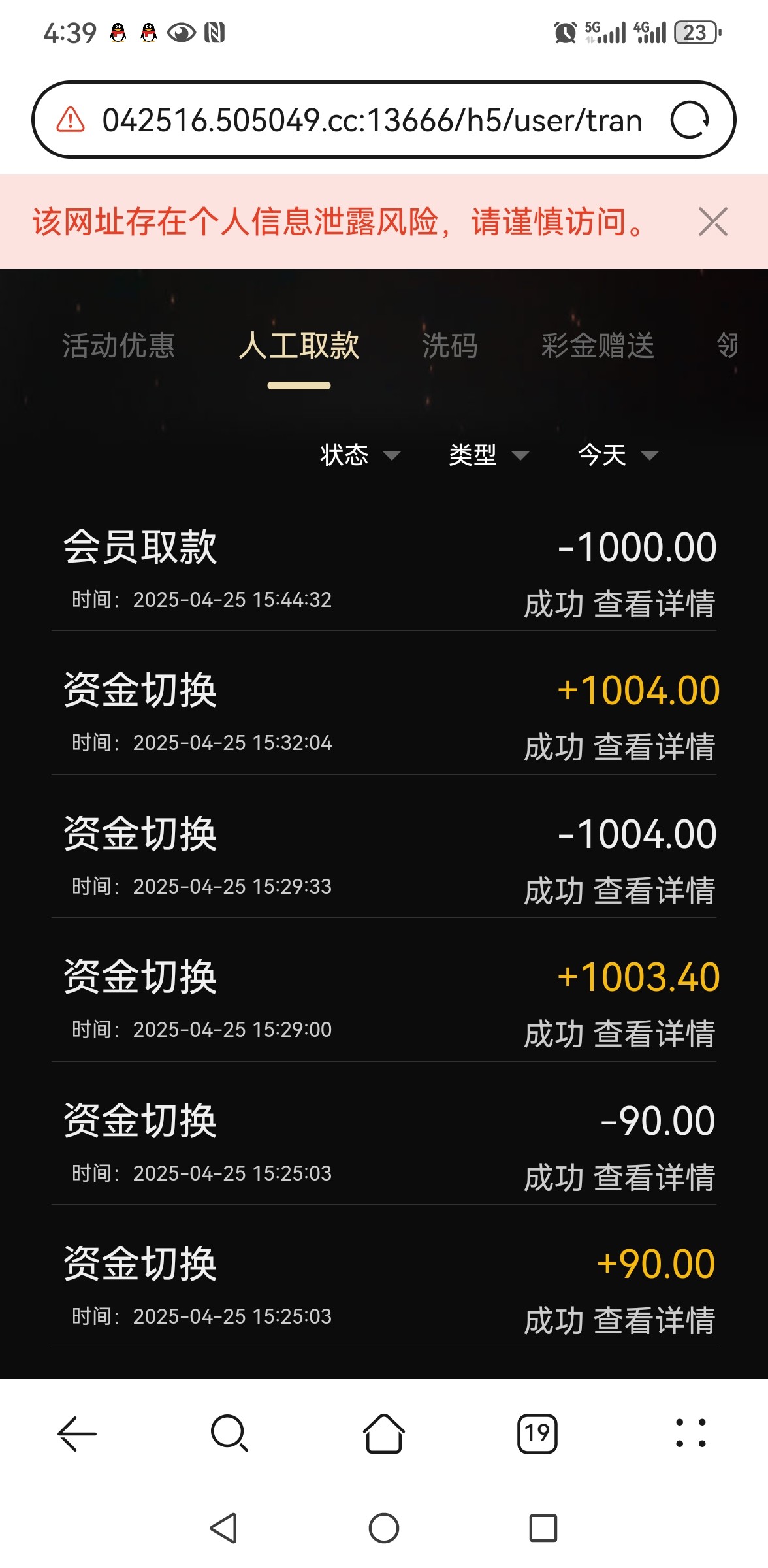View details of the -1000.00 会员取款 record
Viewport: 768px width, 1568px height.
654,604
